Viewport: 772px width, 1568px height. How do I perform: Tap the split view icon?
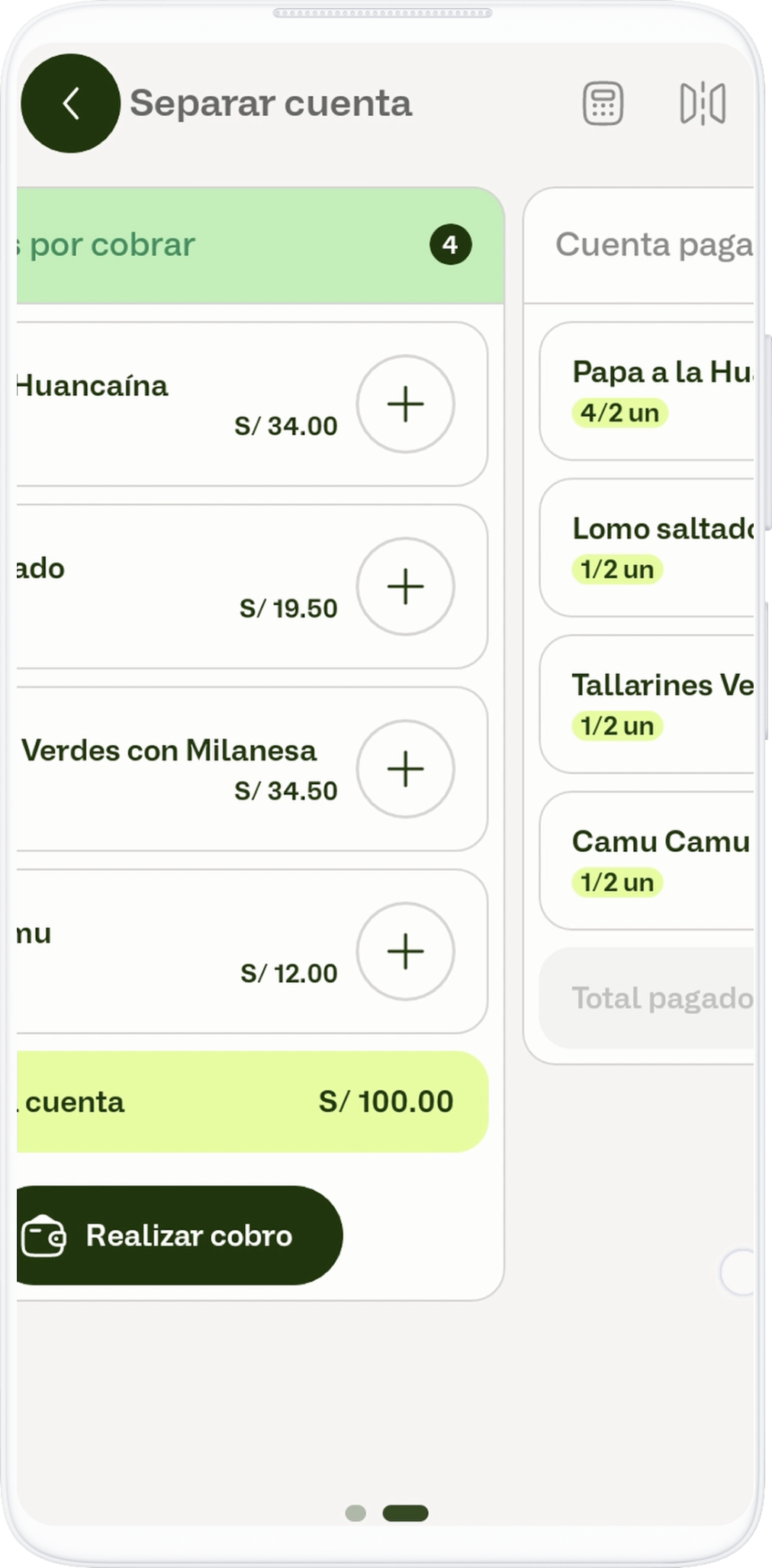pyautogui.click(x=702, y=104)
